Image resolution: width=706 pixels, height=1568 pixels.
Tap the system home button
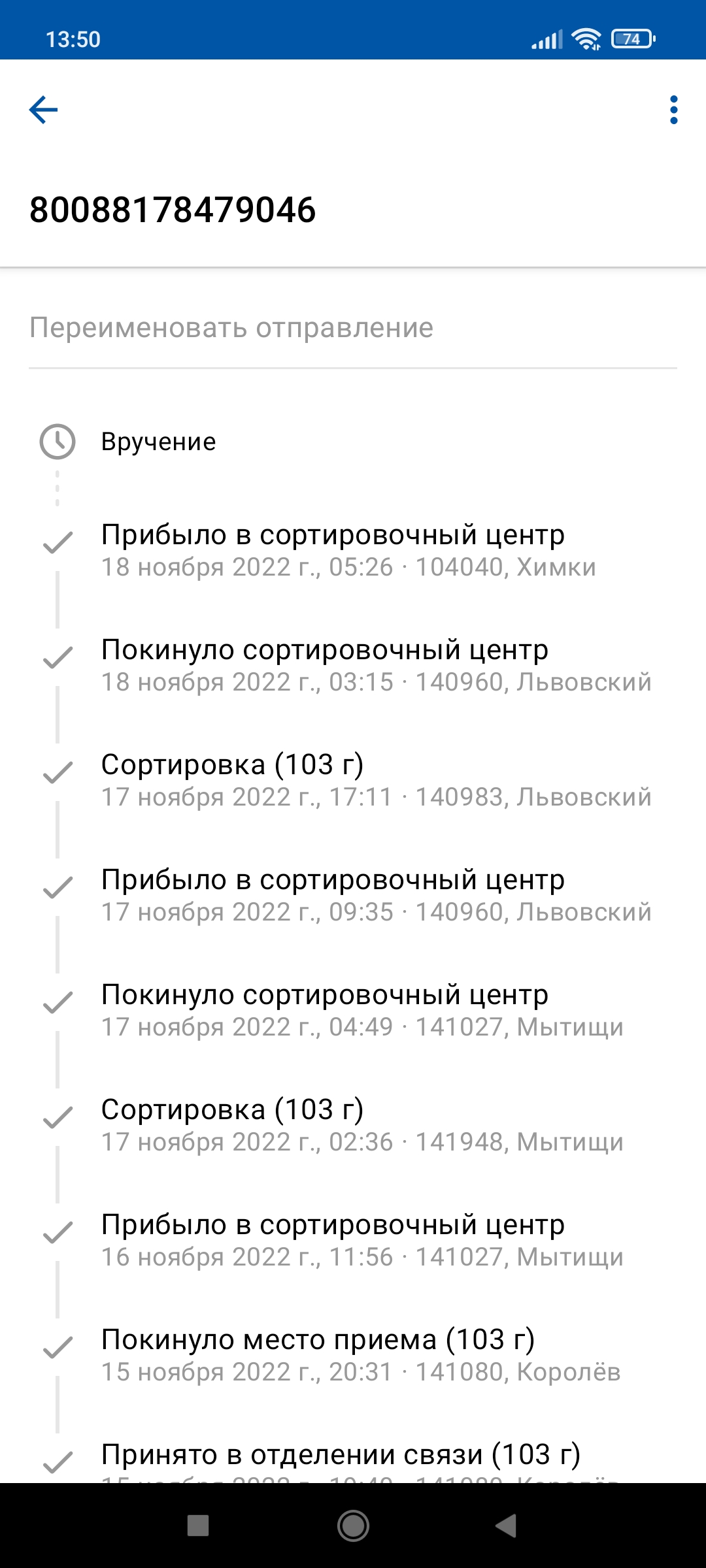[x=353, y=1526]
